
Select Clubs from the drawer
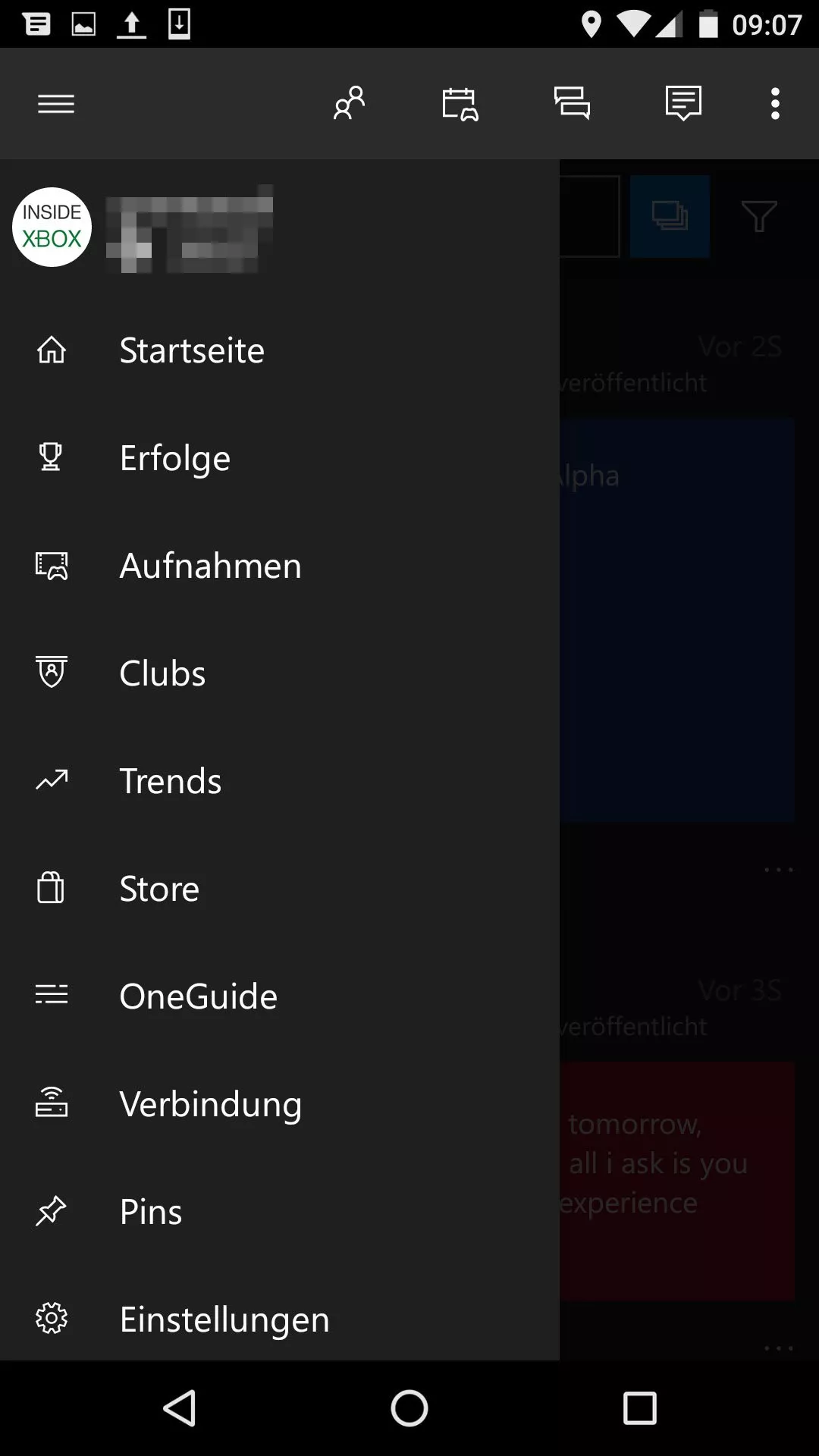280,673
